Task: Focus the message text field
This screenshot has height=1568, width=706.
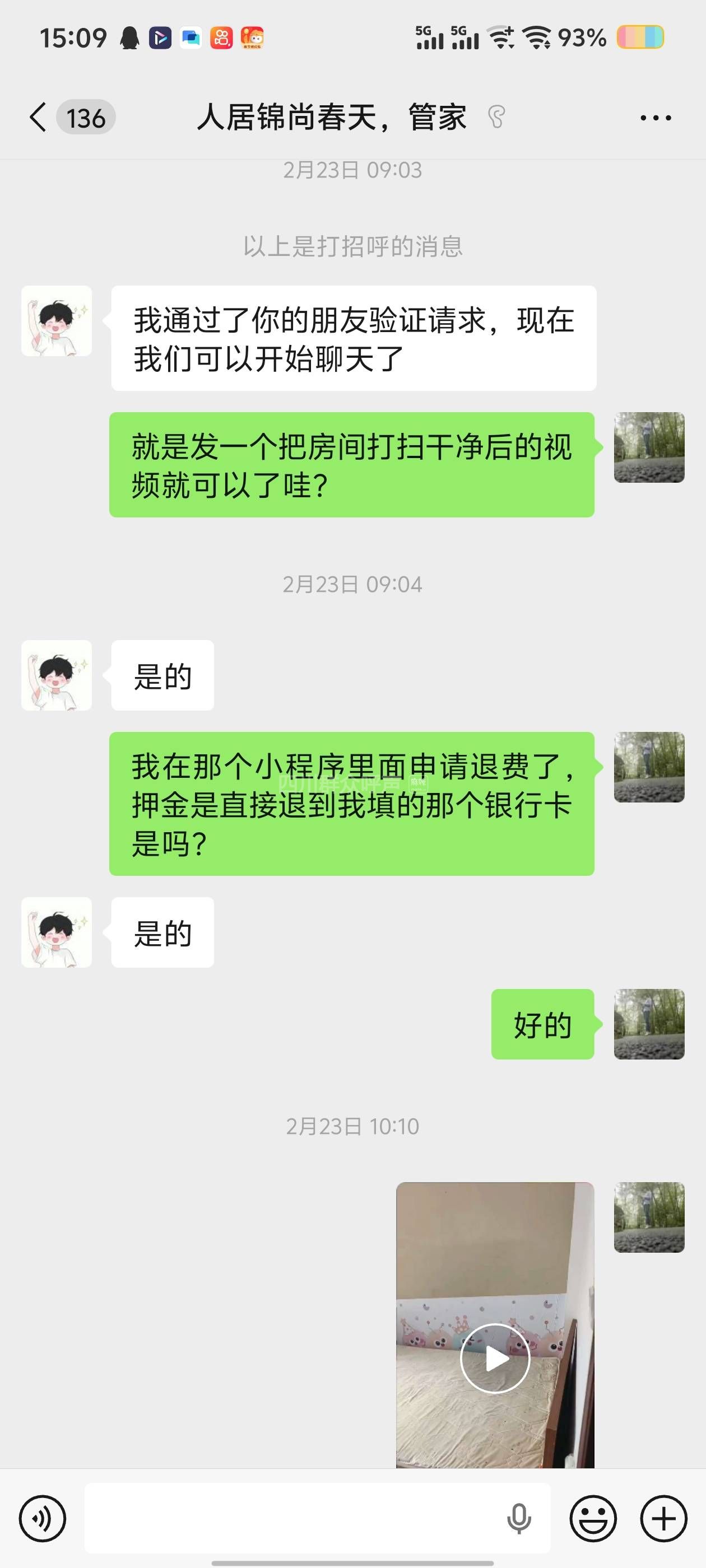Action: (292, 1518)
